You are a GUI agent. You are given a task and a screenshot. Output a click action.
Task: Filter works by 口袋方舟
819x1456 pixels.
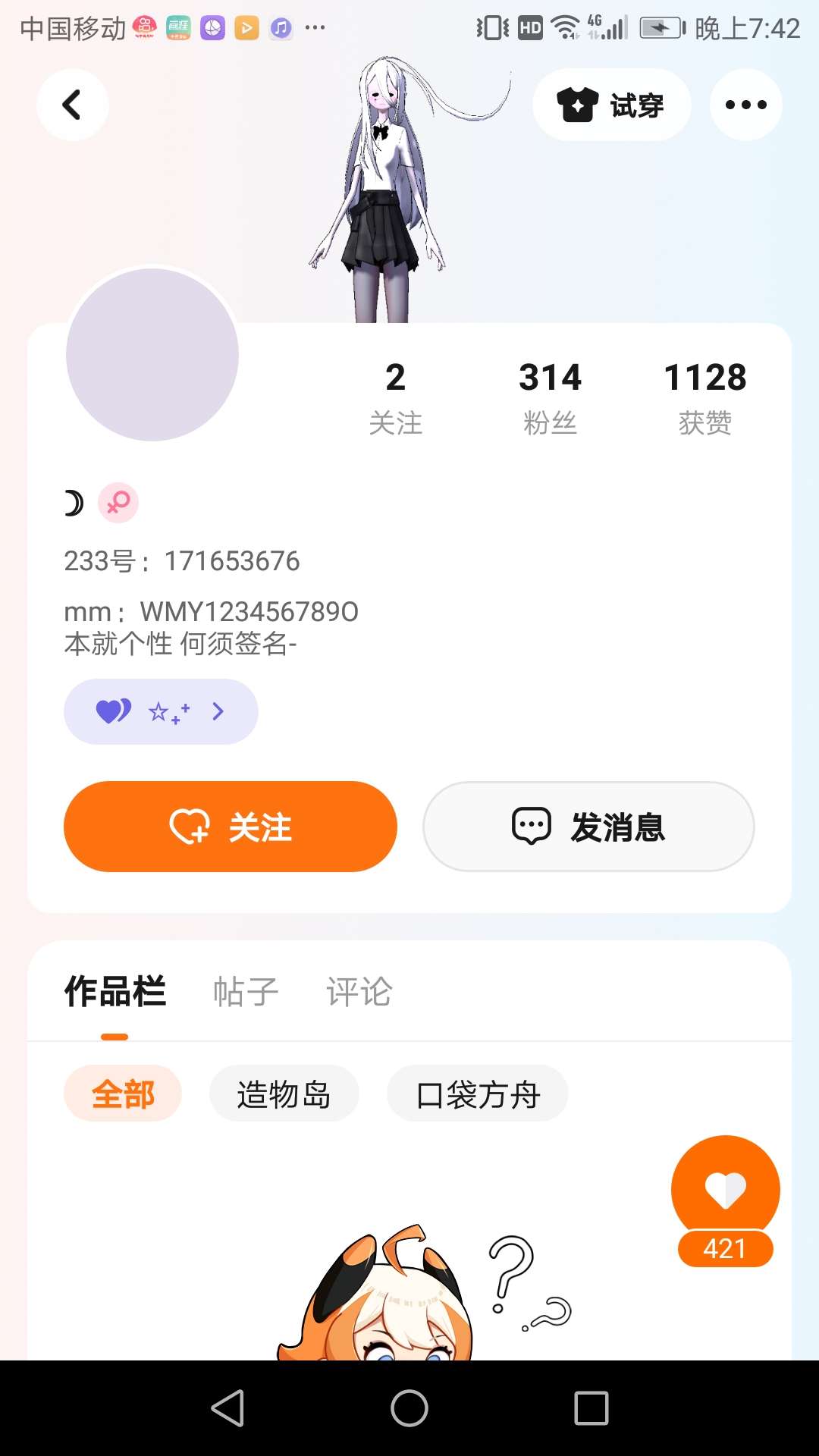478,1094
